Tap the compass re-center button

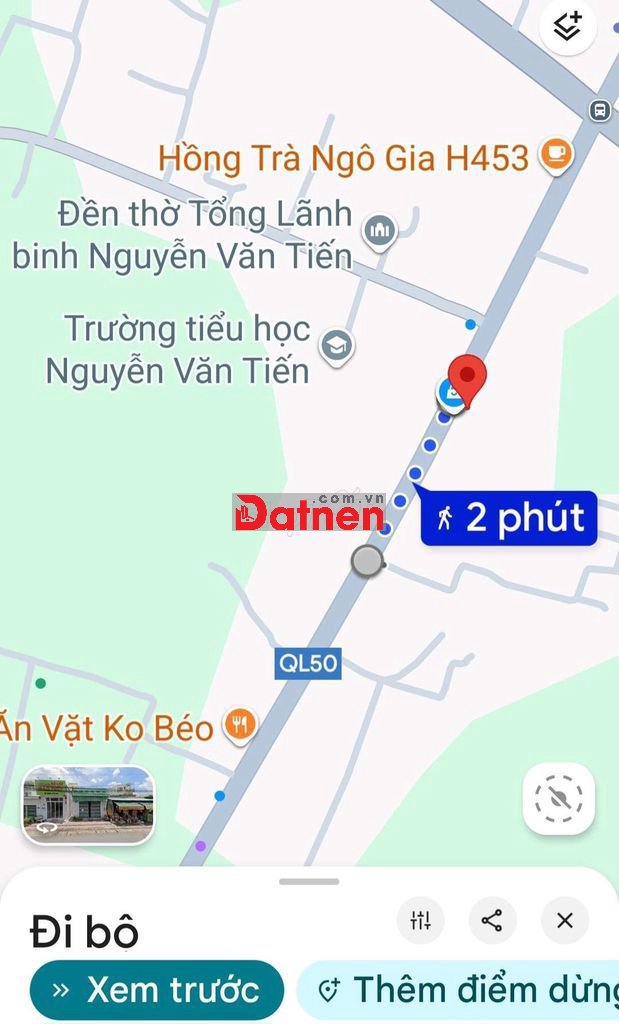(x=558, y=798)
